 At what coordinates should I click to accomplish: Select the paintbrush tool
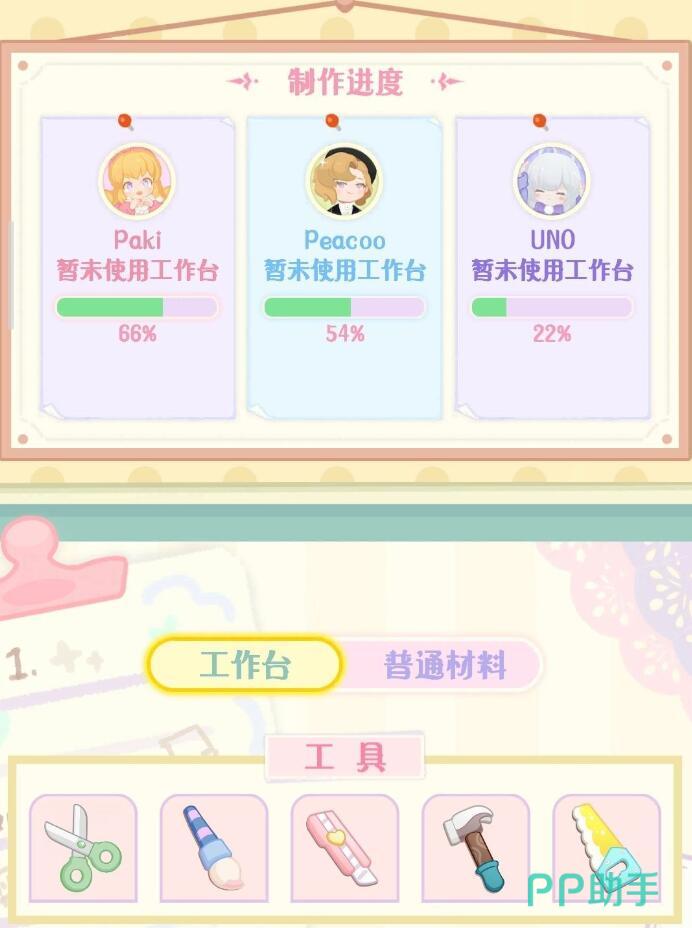[x=214, y=849]
